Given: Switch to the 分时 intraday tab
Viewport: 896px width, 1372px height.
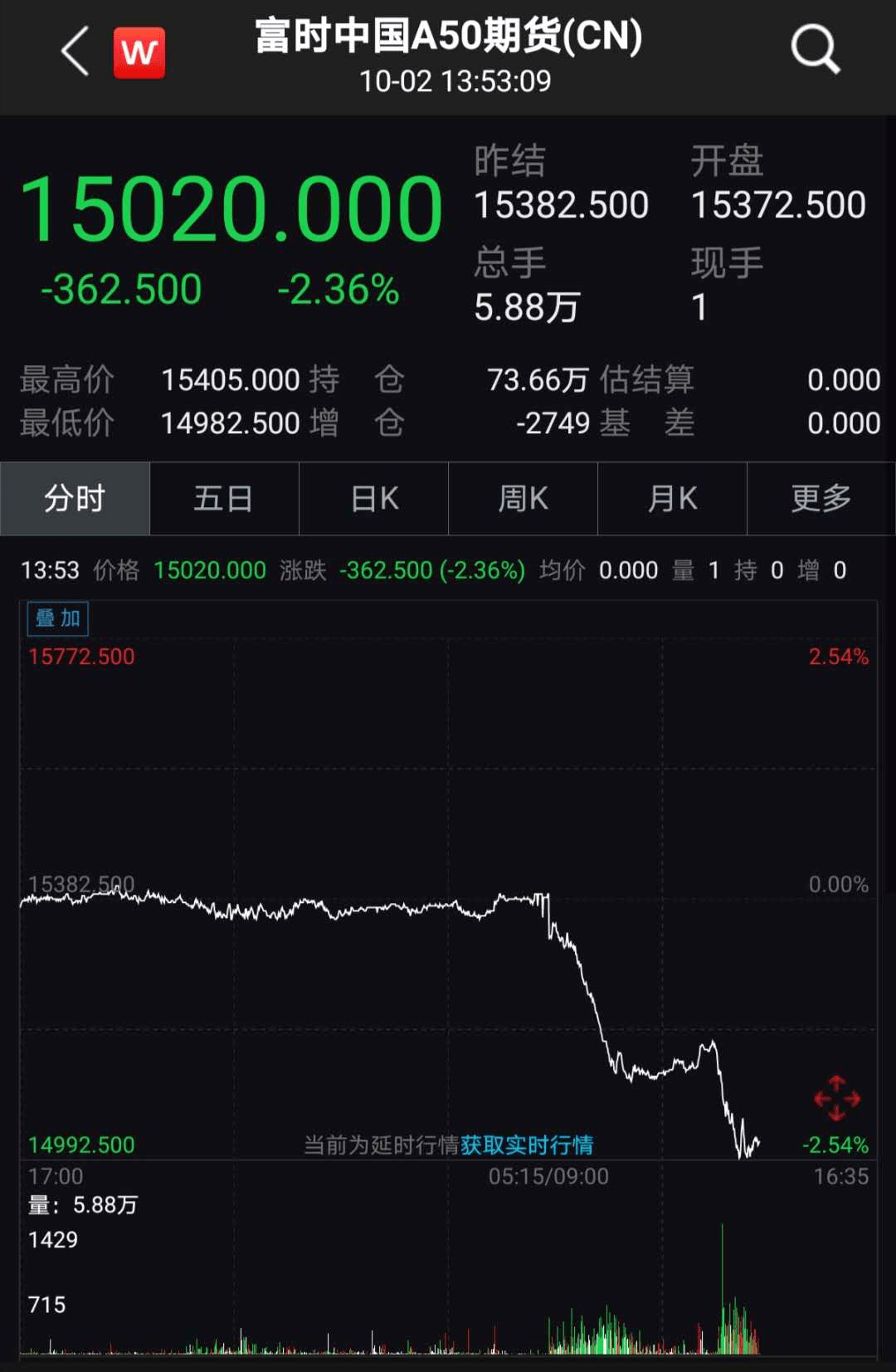Looking at the screenshot, I should pyautogui.click(x=75, y=498).
